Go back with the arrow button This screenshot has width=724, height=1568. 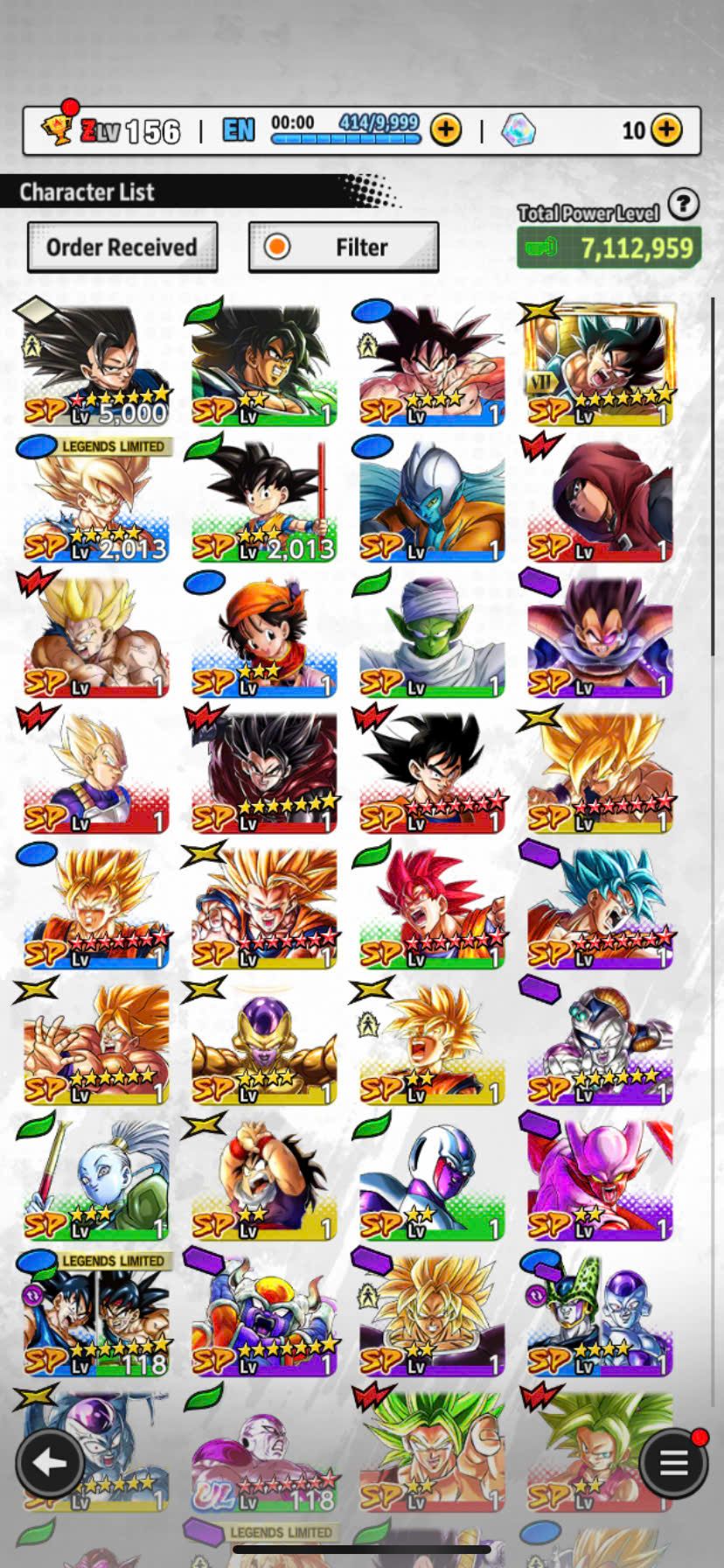pyautogui.click(x=50, y=1462)
